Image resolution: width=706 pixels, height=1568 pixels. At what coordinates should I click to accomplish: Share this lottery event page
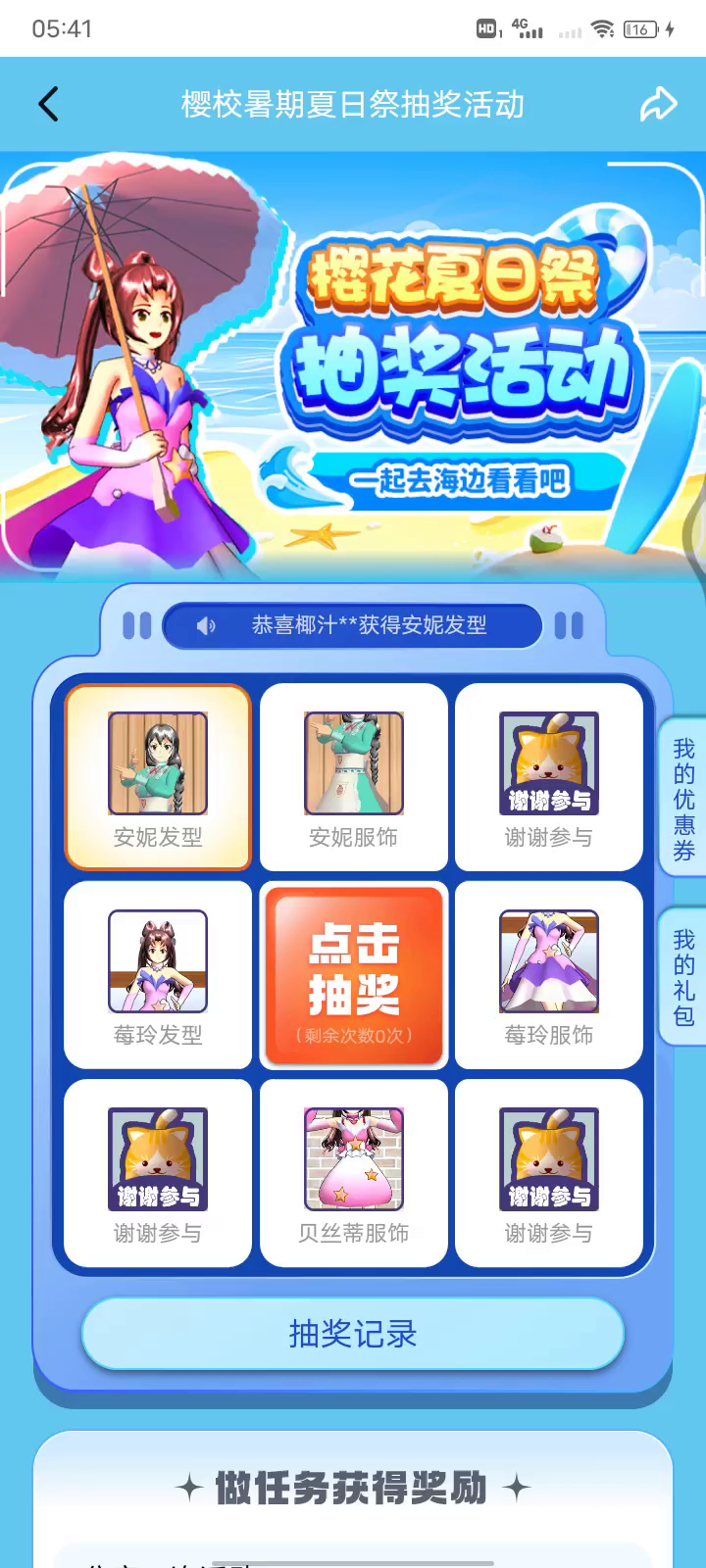click(x=658, y=104)
